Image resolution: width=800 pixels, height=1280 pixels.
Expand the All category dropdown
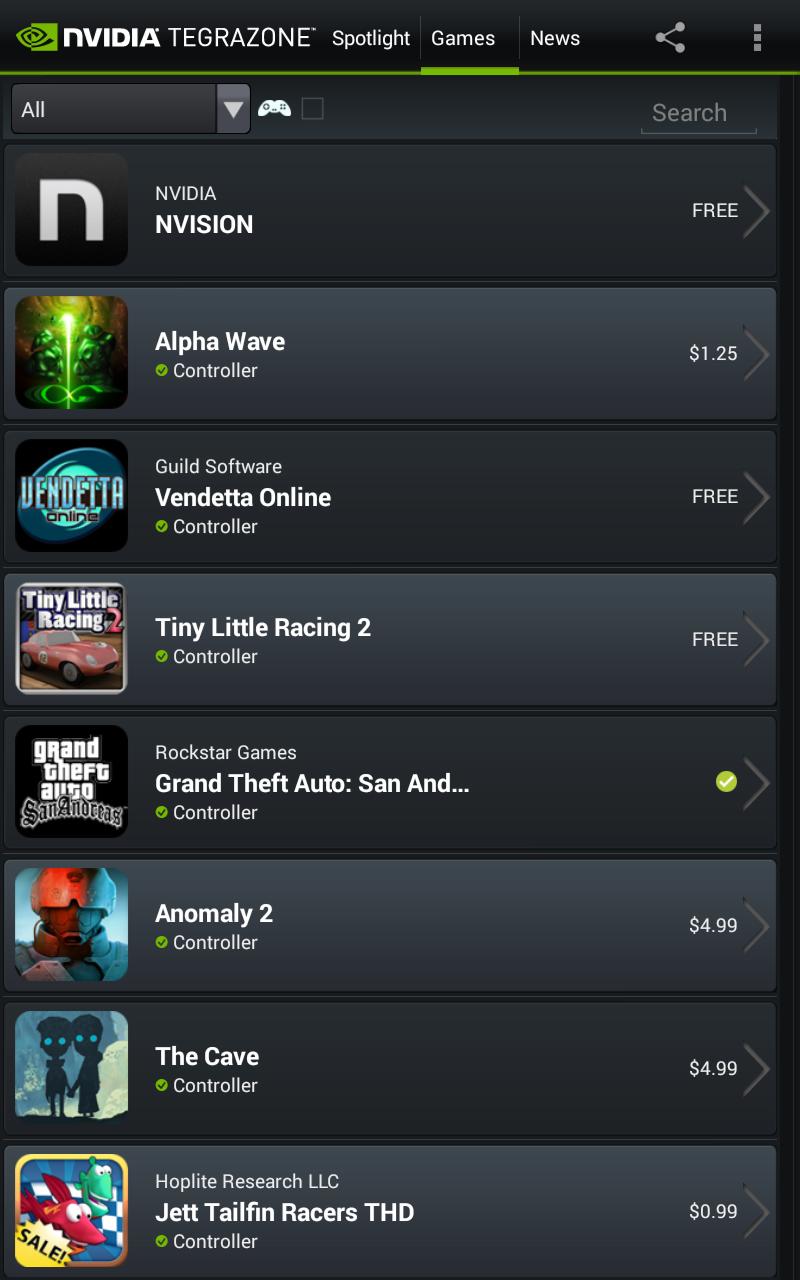[x=130, y=109]
